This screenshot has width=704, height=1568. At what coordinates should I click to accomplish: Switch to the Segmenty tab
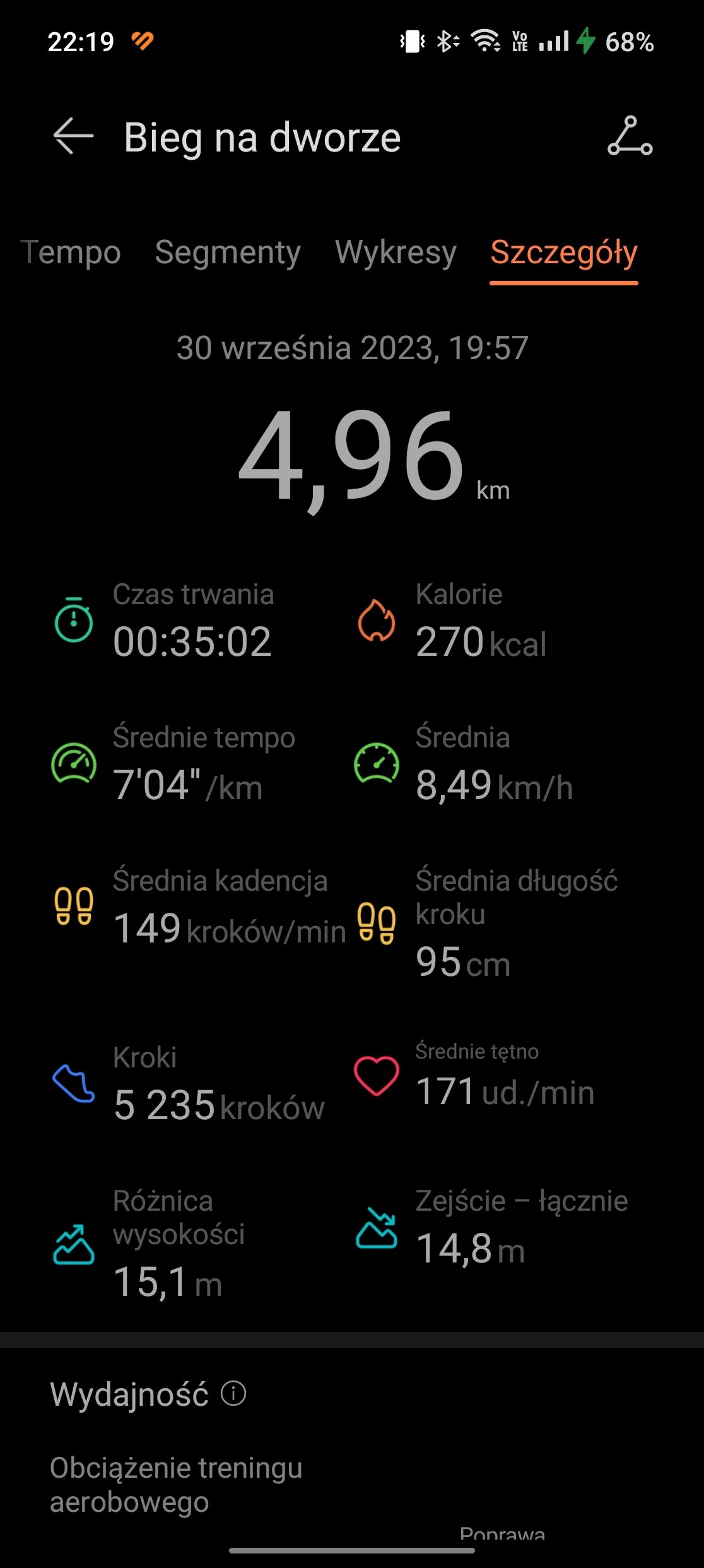point(228,252)
